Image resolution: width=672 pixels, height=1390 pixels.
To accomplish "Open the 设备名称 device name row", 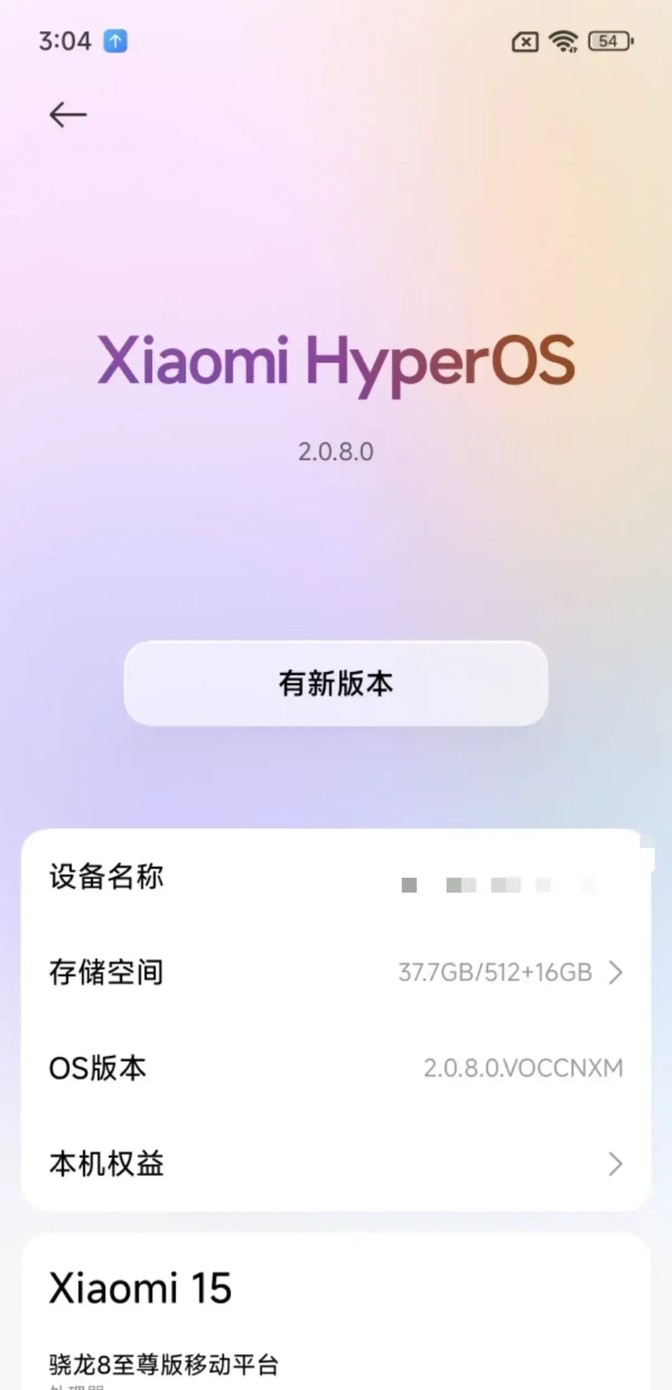I will click(x=336, y=878).
